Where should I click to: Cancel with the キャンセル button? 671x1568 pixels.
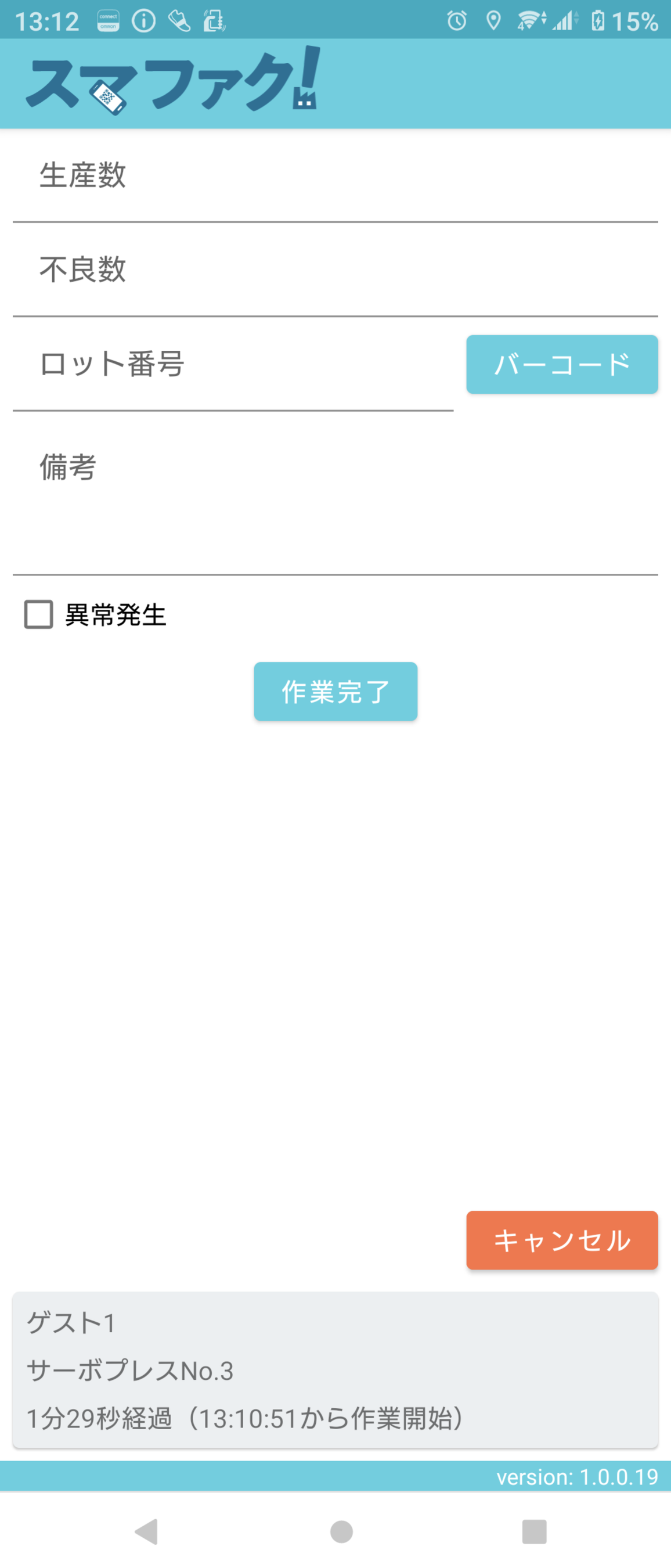[x=561, y=1240]
